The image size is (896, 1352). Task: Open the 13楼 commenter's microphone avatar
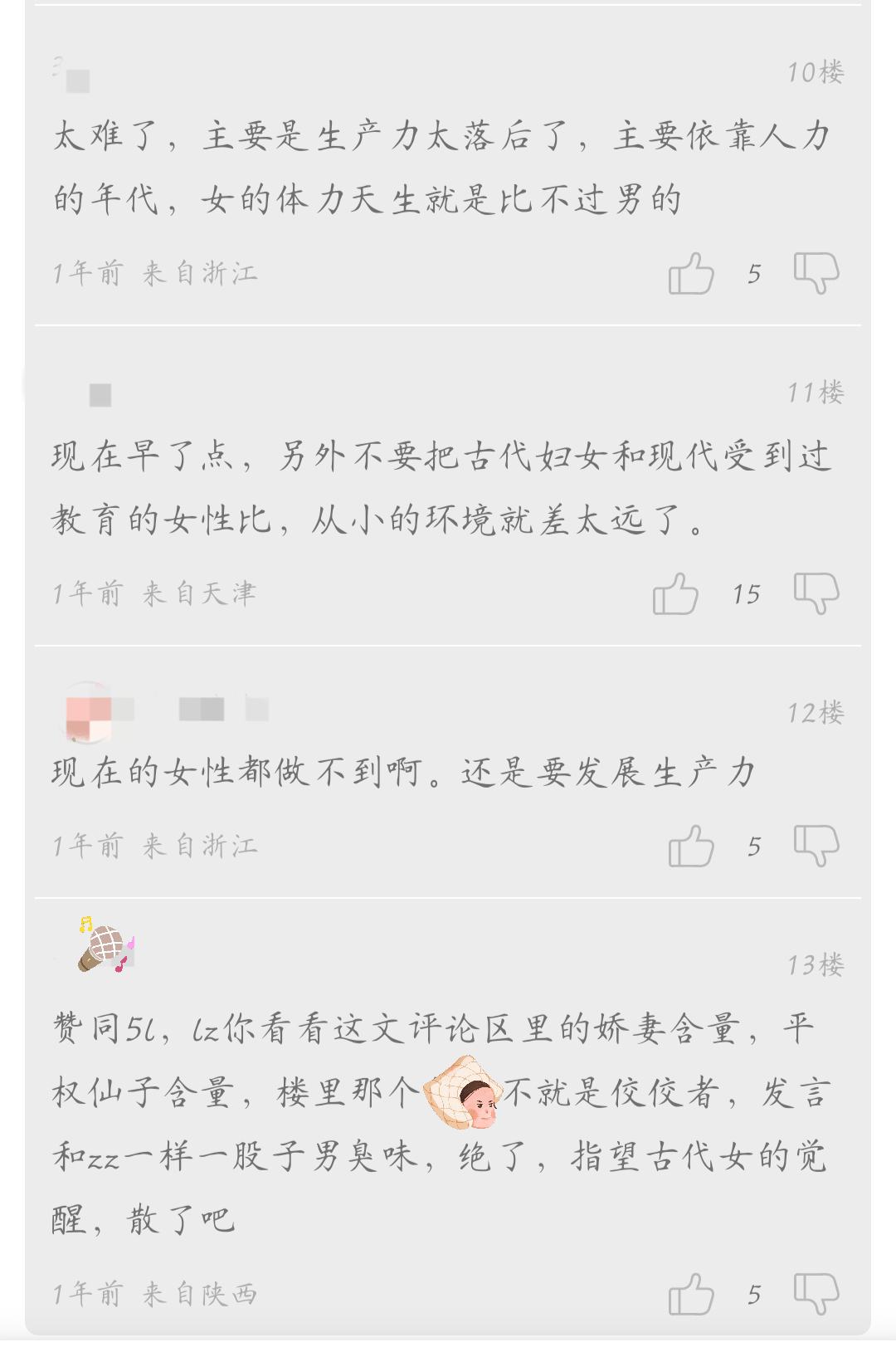(x=105, y=945)
